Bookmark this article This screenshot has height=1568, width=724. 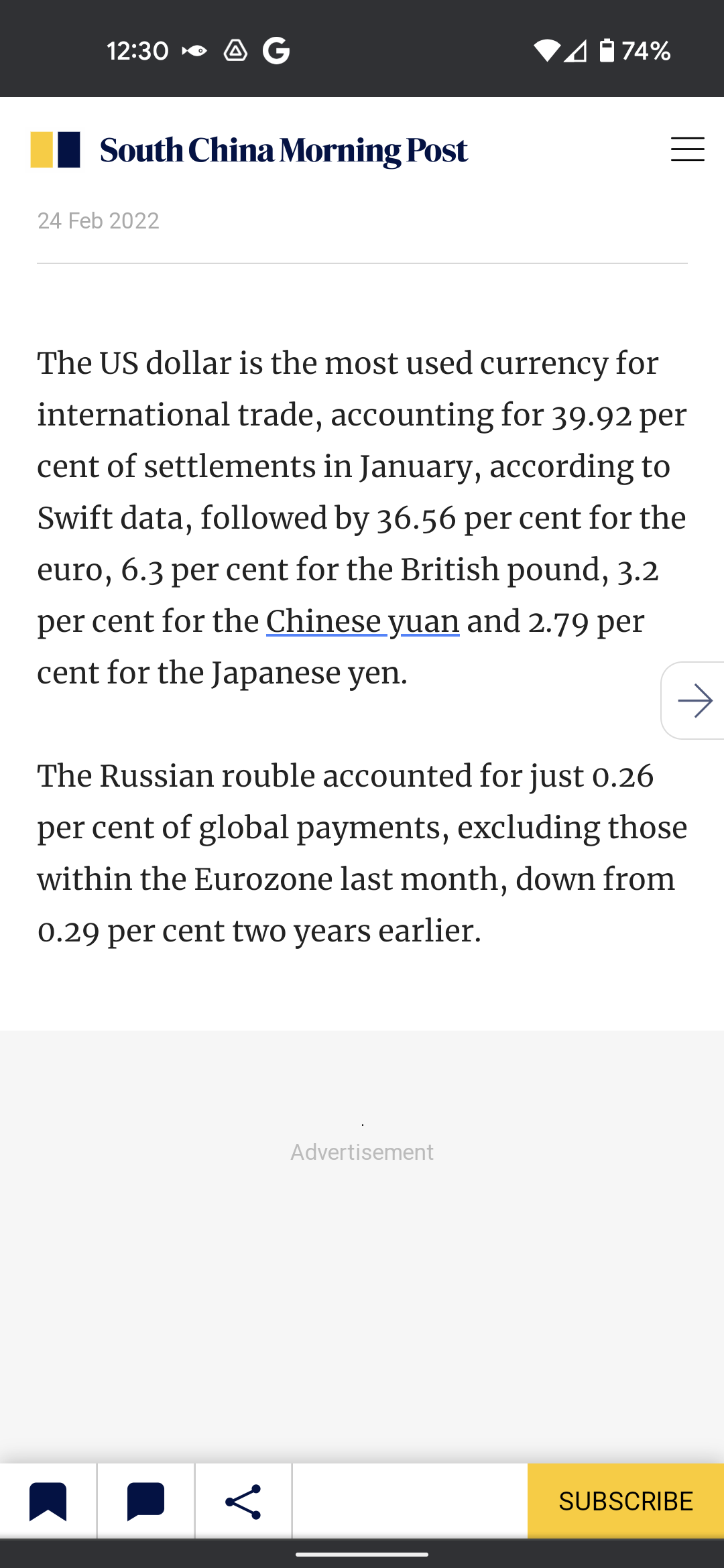coord(48,1502)
